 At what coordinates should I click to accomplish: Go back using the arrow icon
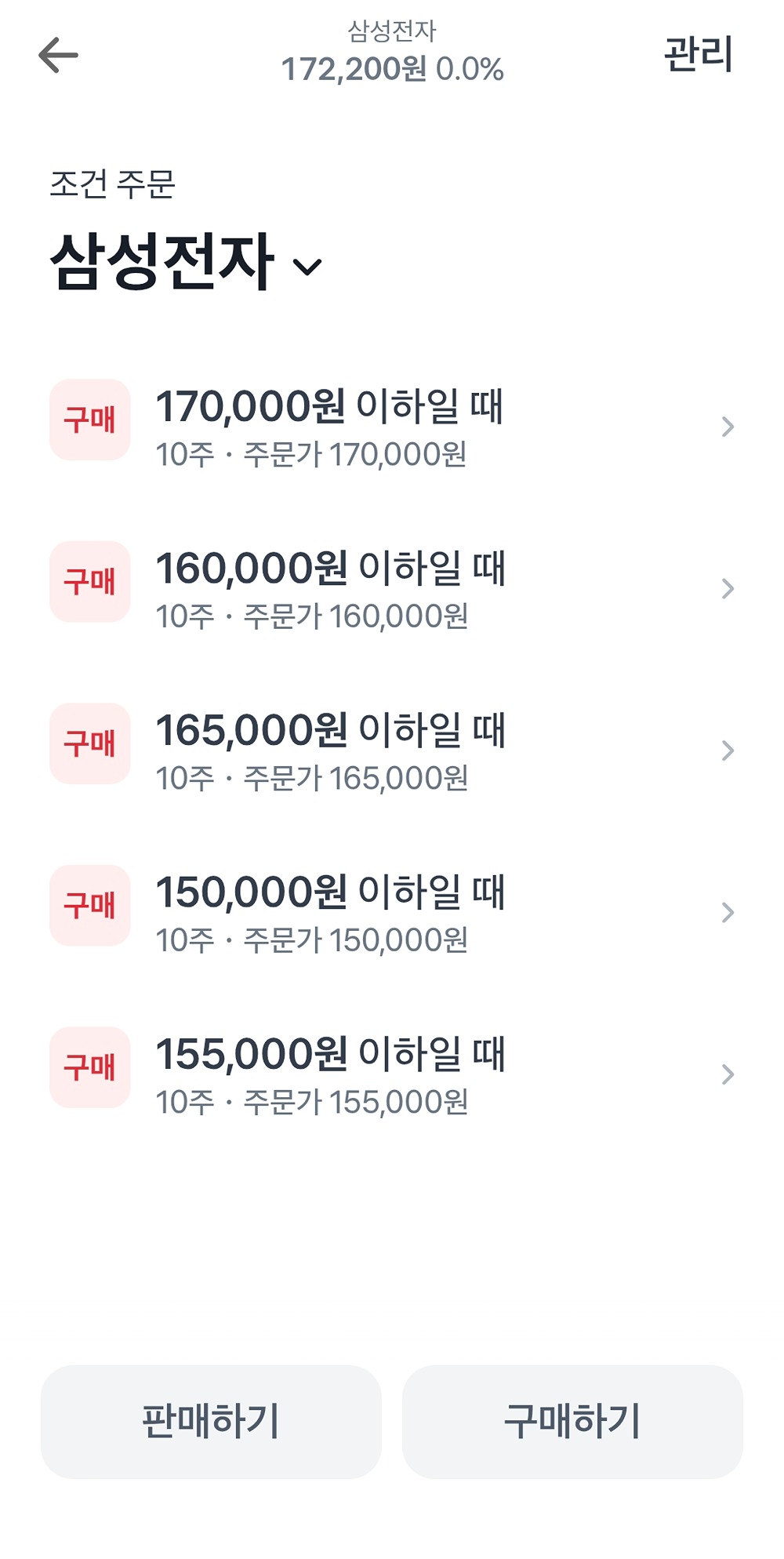pos(58,55)
